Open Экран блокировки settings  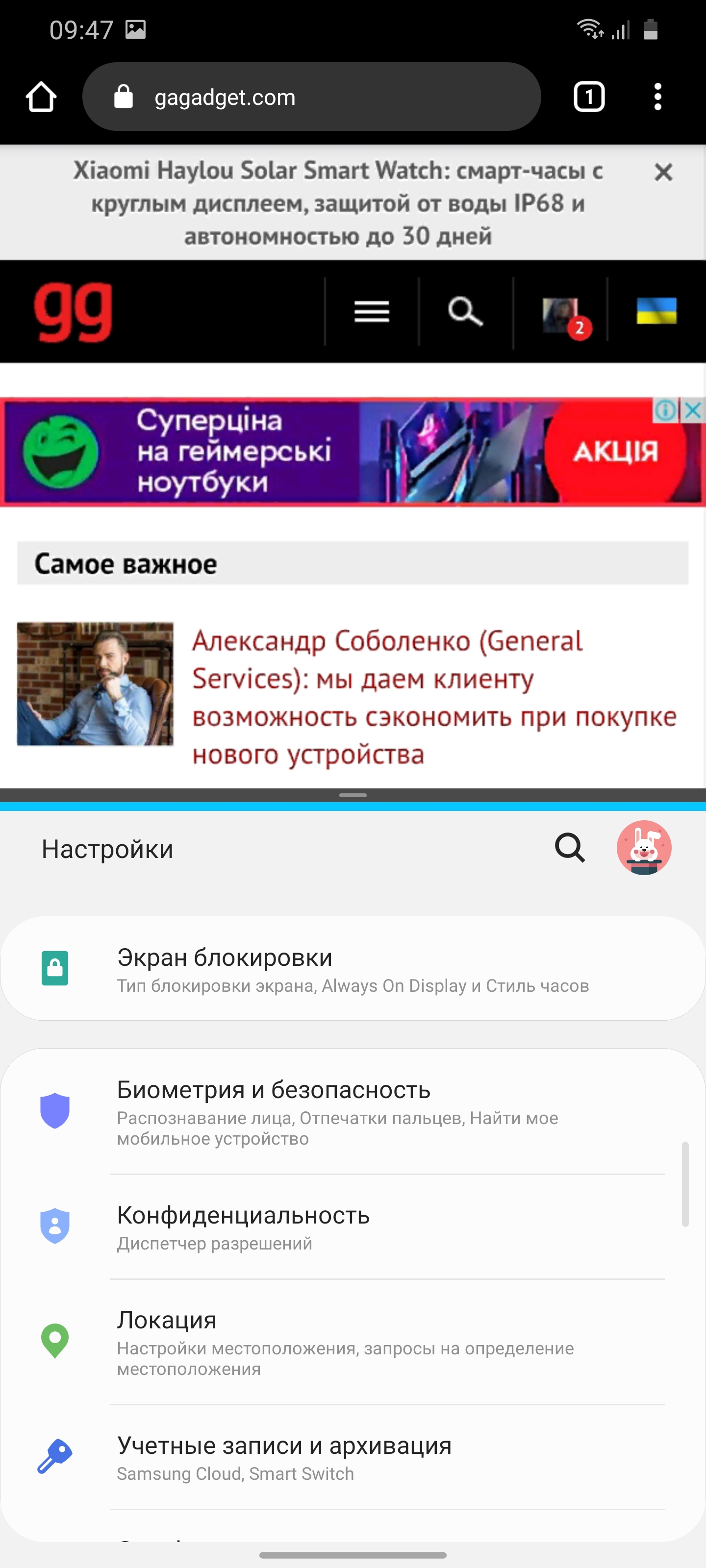352,968
